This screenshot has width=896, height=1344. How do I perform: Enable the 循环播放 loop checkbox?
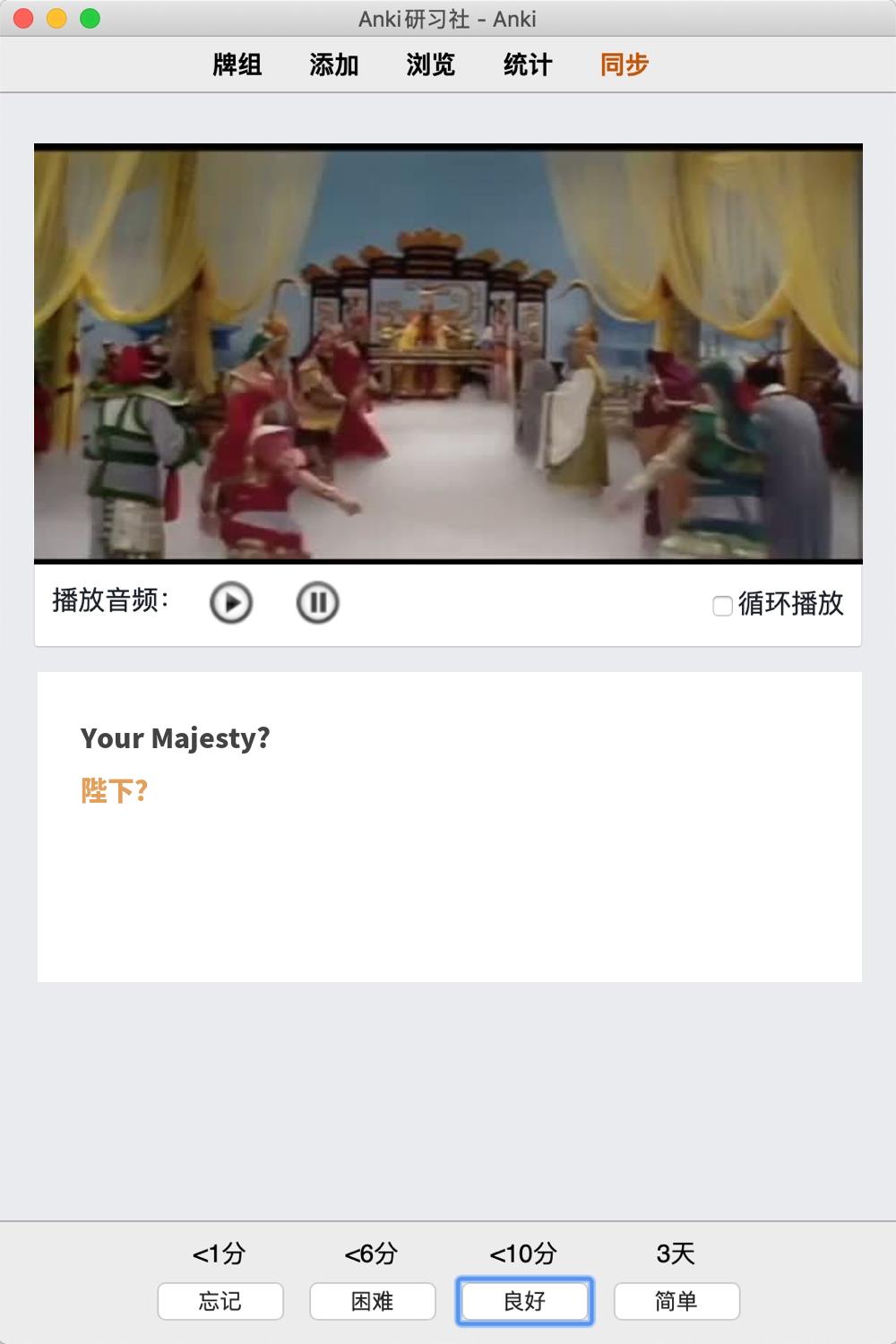tap(722, 606)
